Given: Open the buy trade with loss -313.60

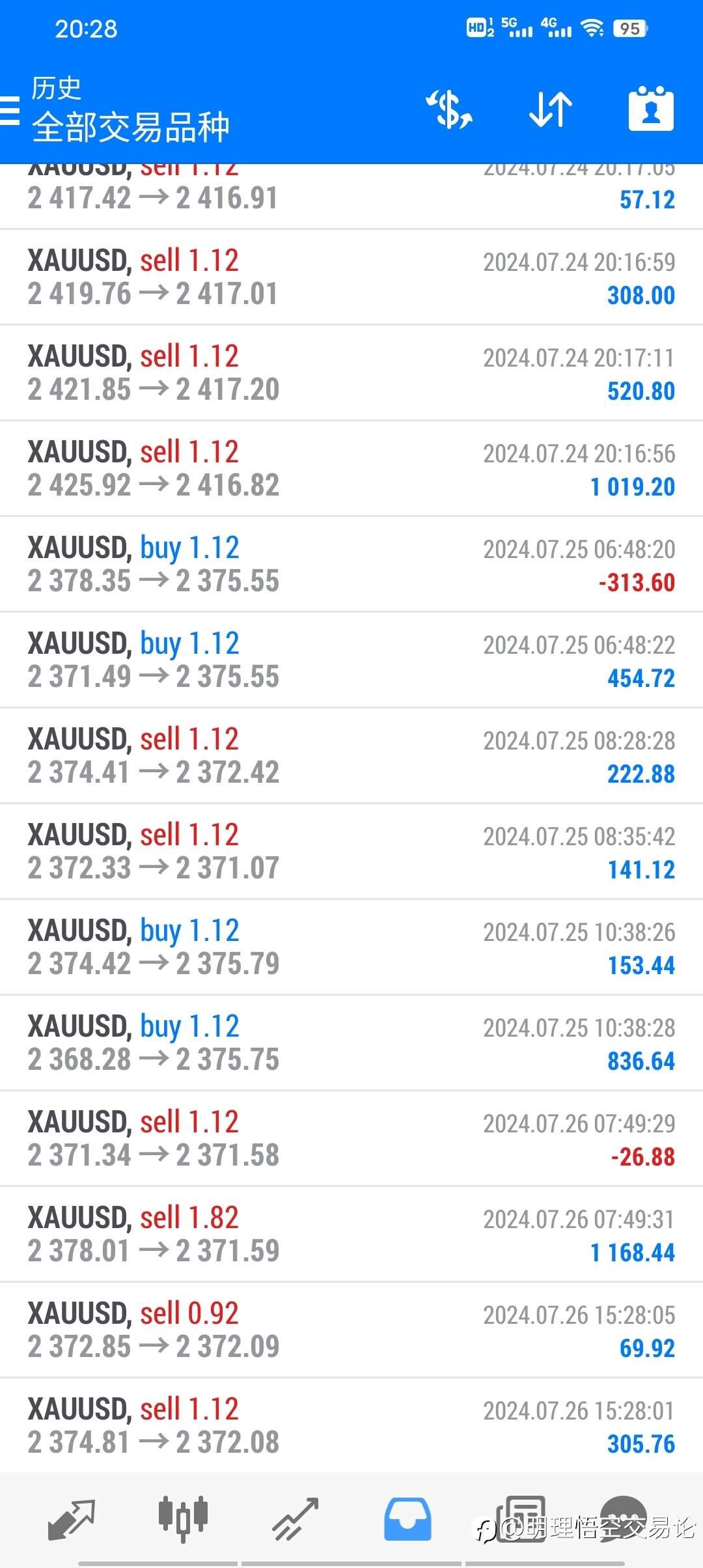Looking at the screenshot, I should click(351, 564).
